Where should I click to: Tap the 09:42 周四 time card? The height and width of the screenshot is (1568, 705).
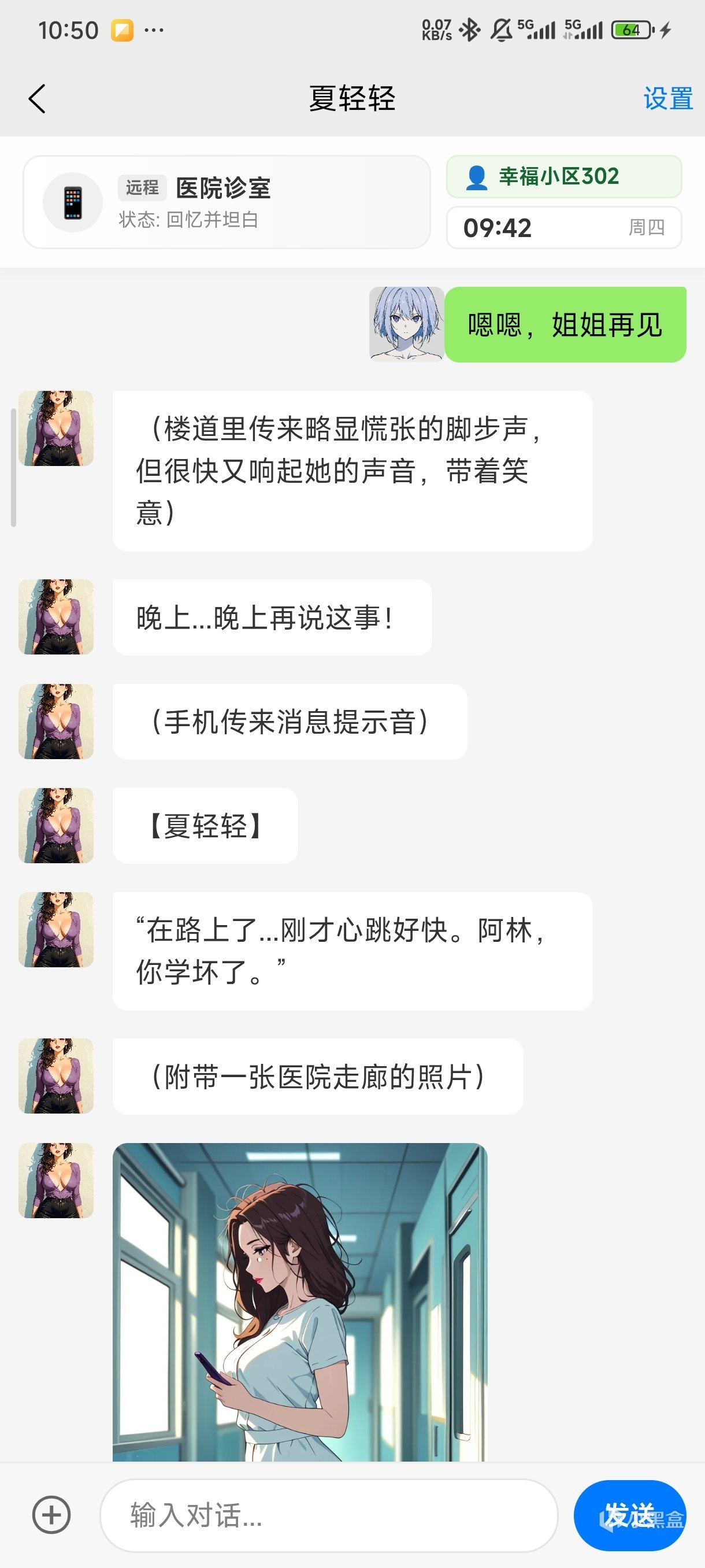pyautogui.click(x=563, y=228)
